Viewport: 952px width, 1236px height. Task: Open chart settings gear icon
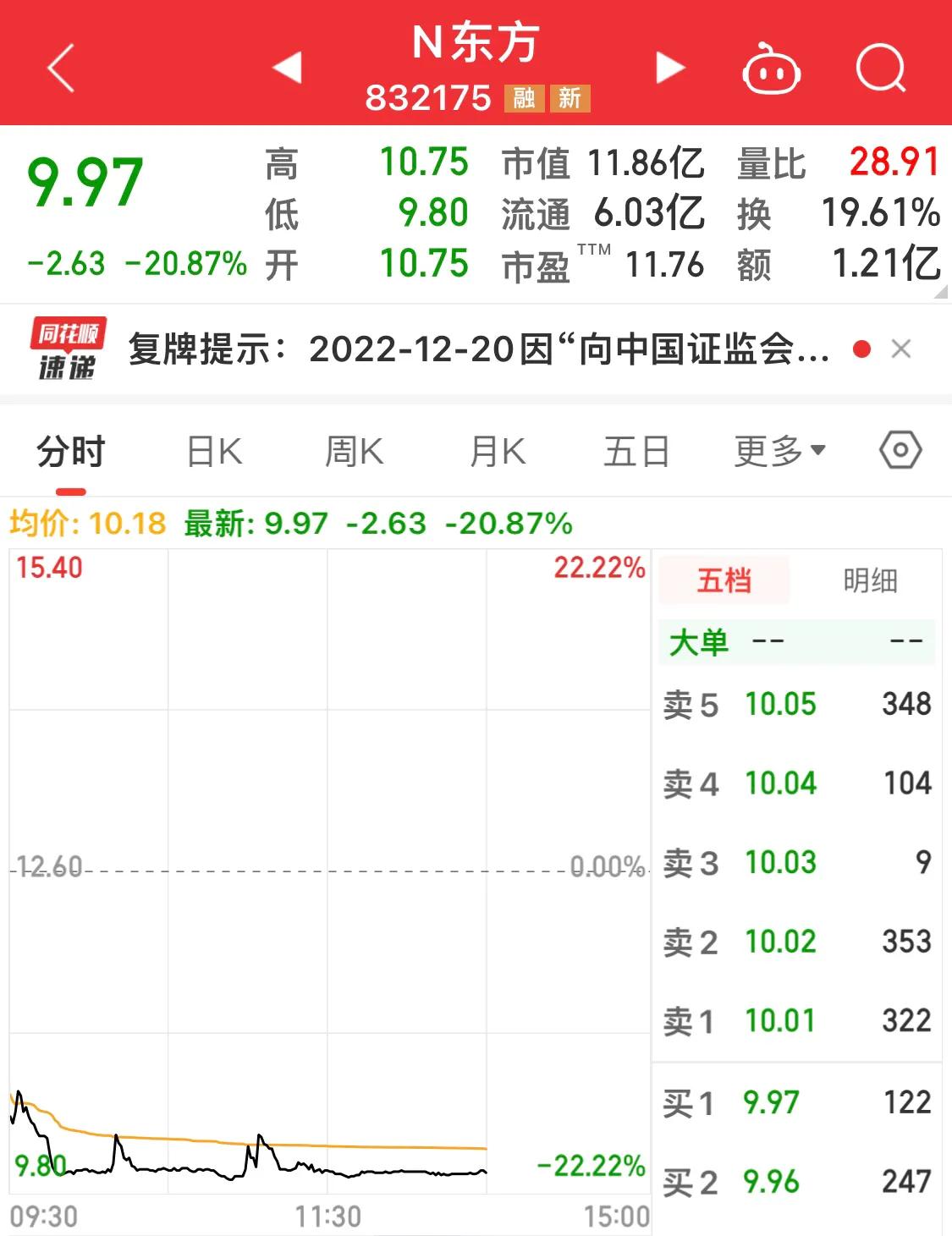click(900, 449)
